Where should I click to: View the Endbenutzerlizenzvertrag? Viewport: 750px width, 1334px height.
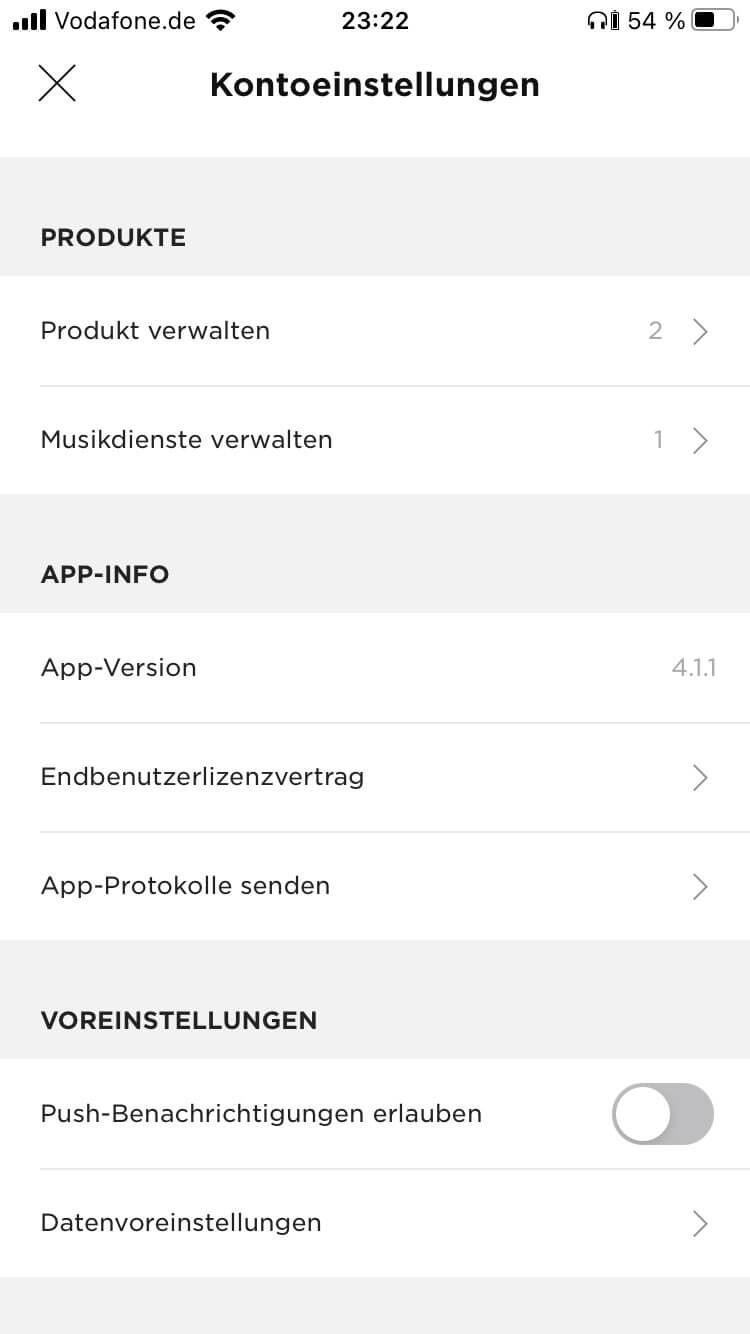click(x=375, y=777)
